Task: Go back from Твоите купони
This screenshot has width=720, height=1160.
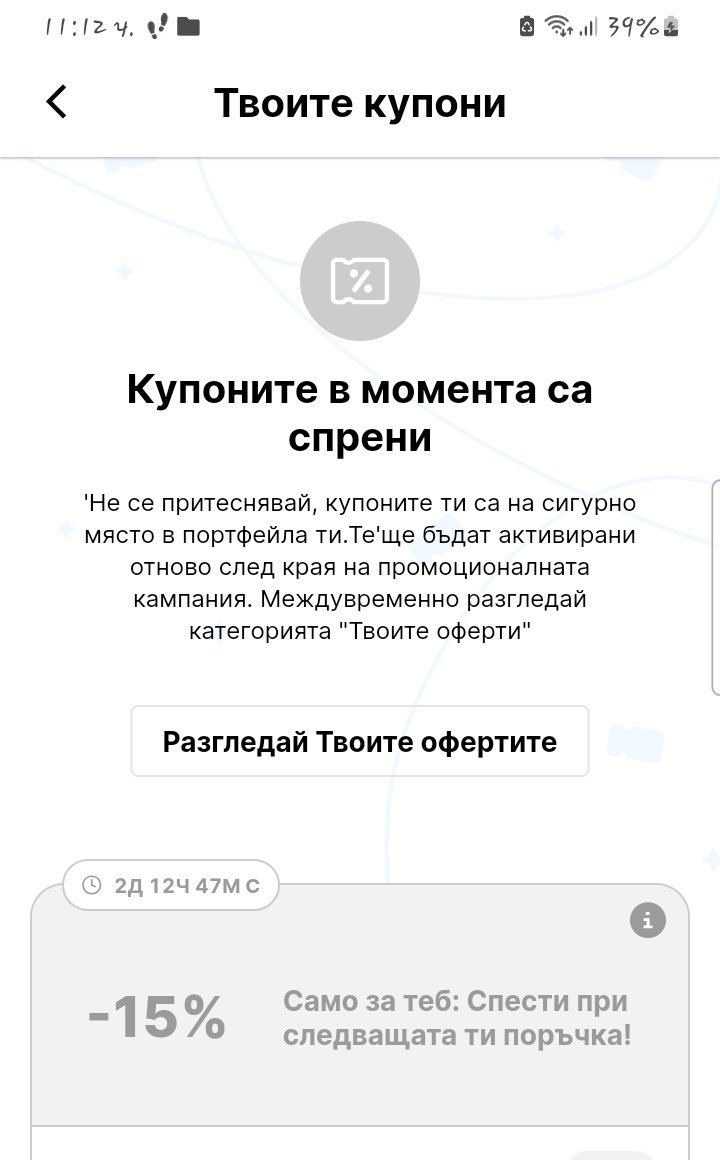Action: pos(57,102)
